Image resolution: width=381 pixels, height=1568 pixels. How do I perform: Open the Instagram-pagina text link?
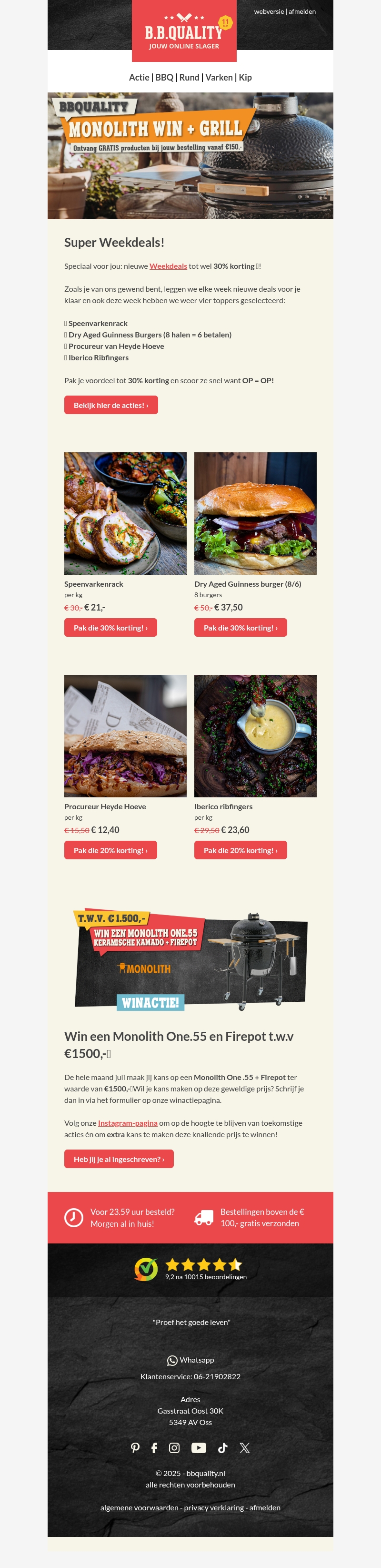click(127, 1123)
